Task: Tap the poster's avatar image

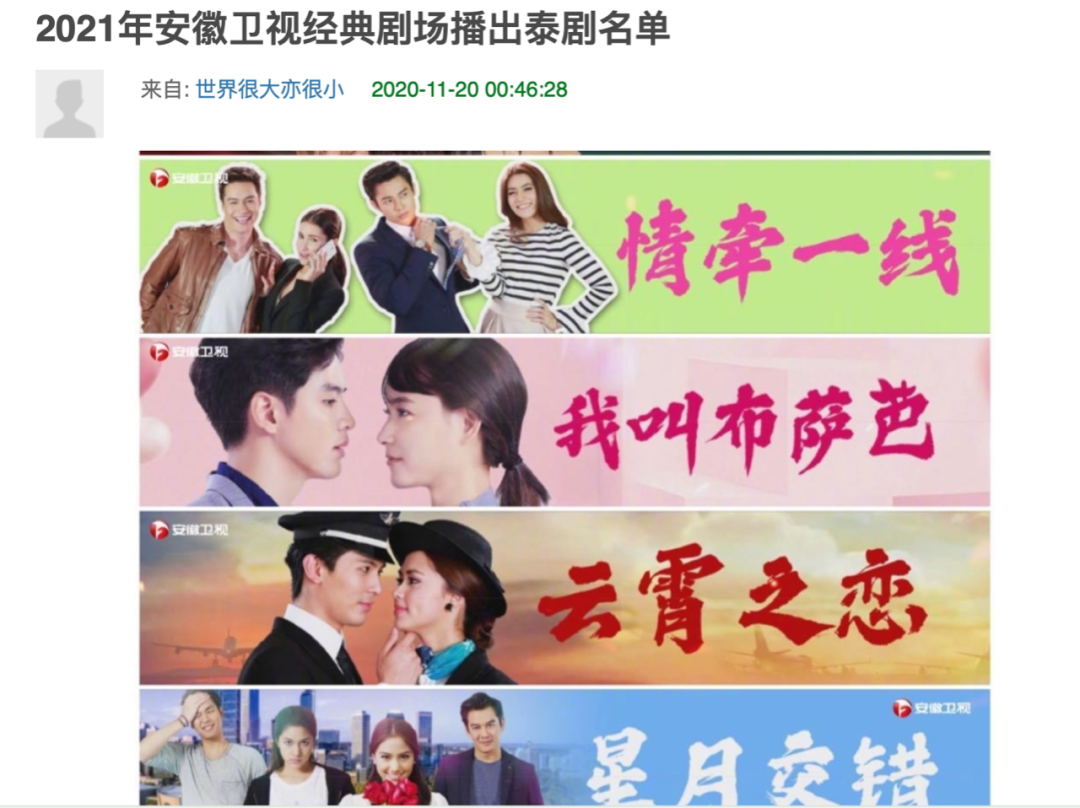Action: pos(69,104)
